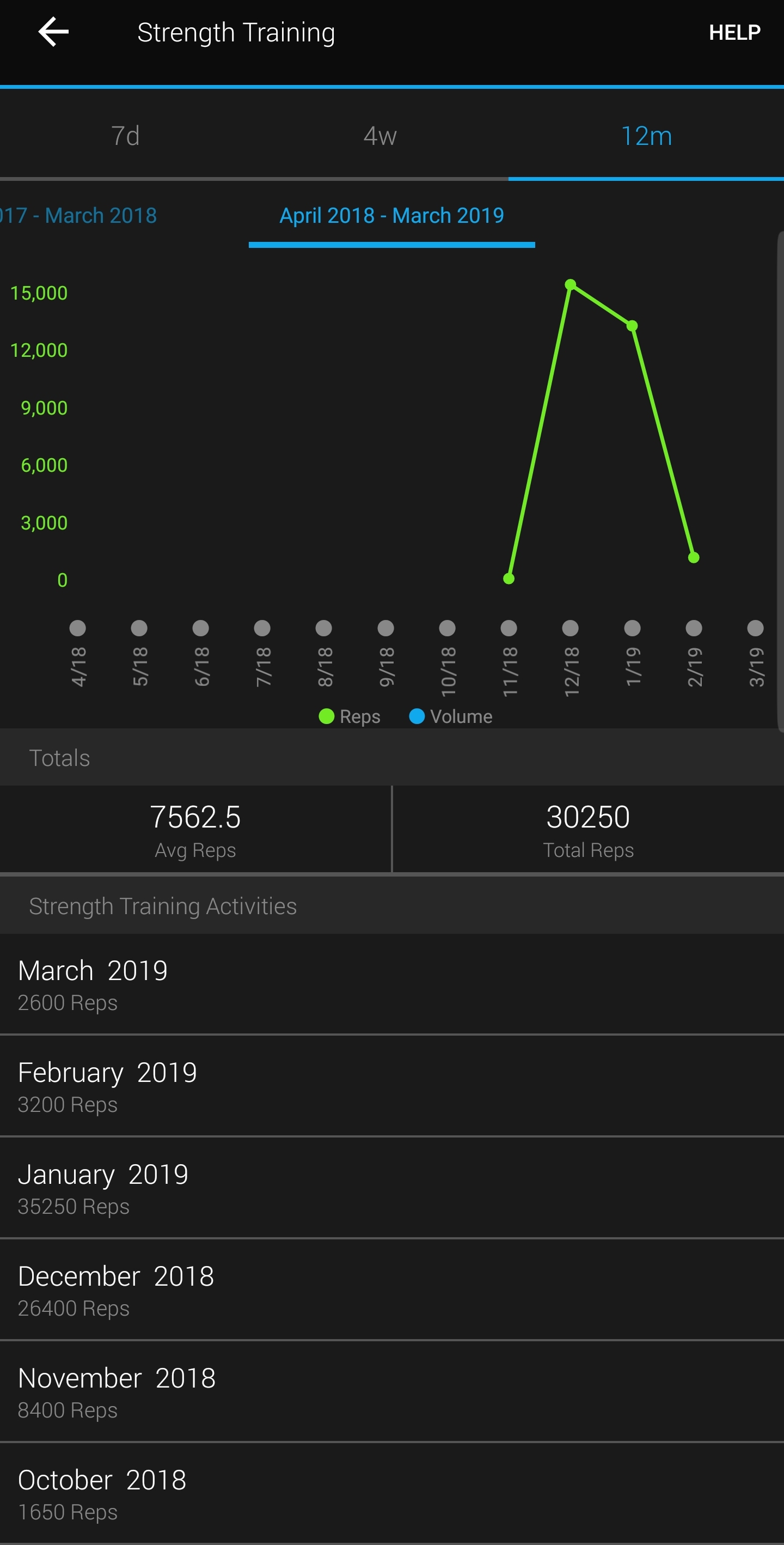Open the HELP page
The width and height of the screenshot is (784, 1545).
[734, 32]
